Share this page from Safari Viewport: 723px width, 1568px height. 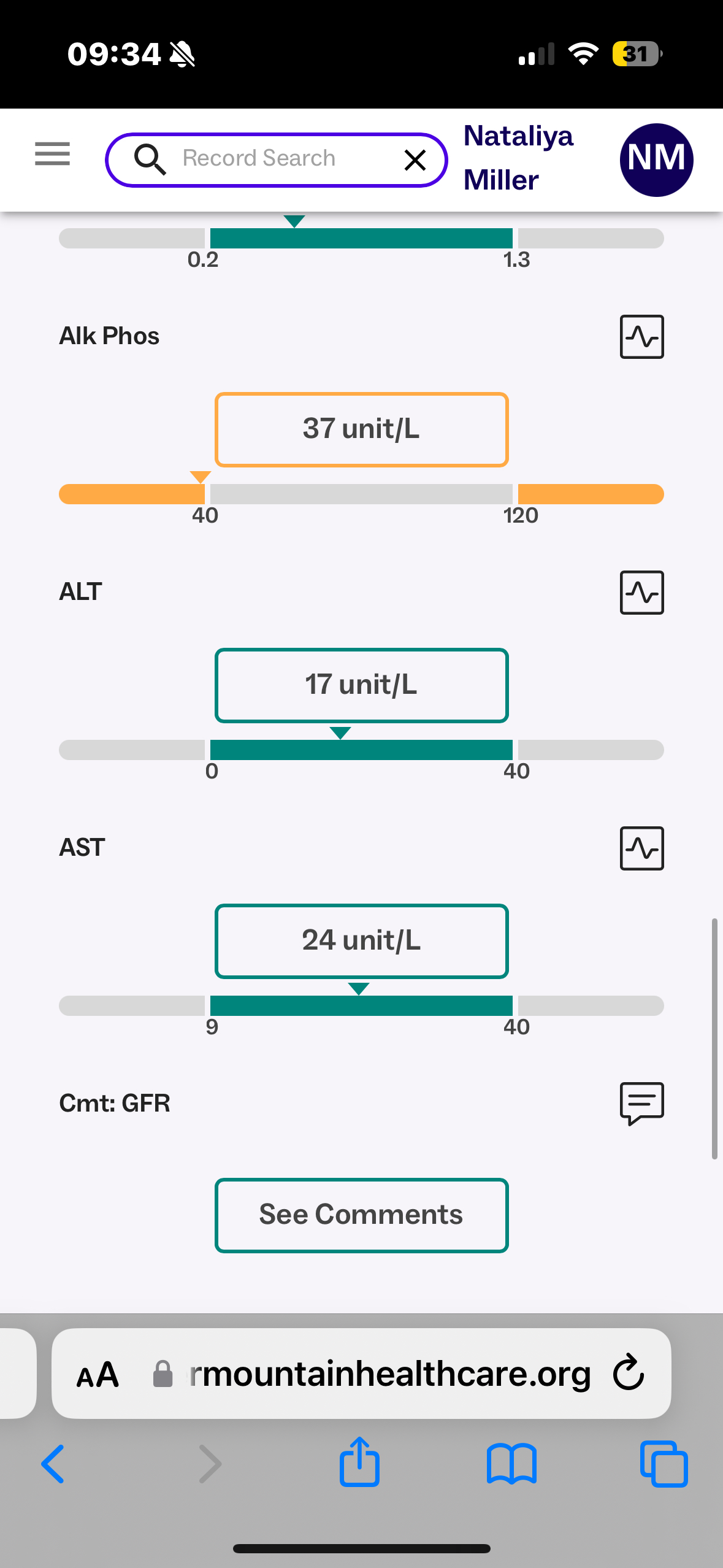pos(359,1463)
